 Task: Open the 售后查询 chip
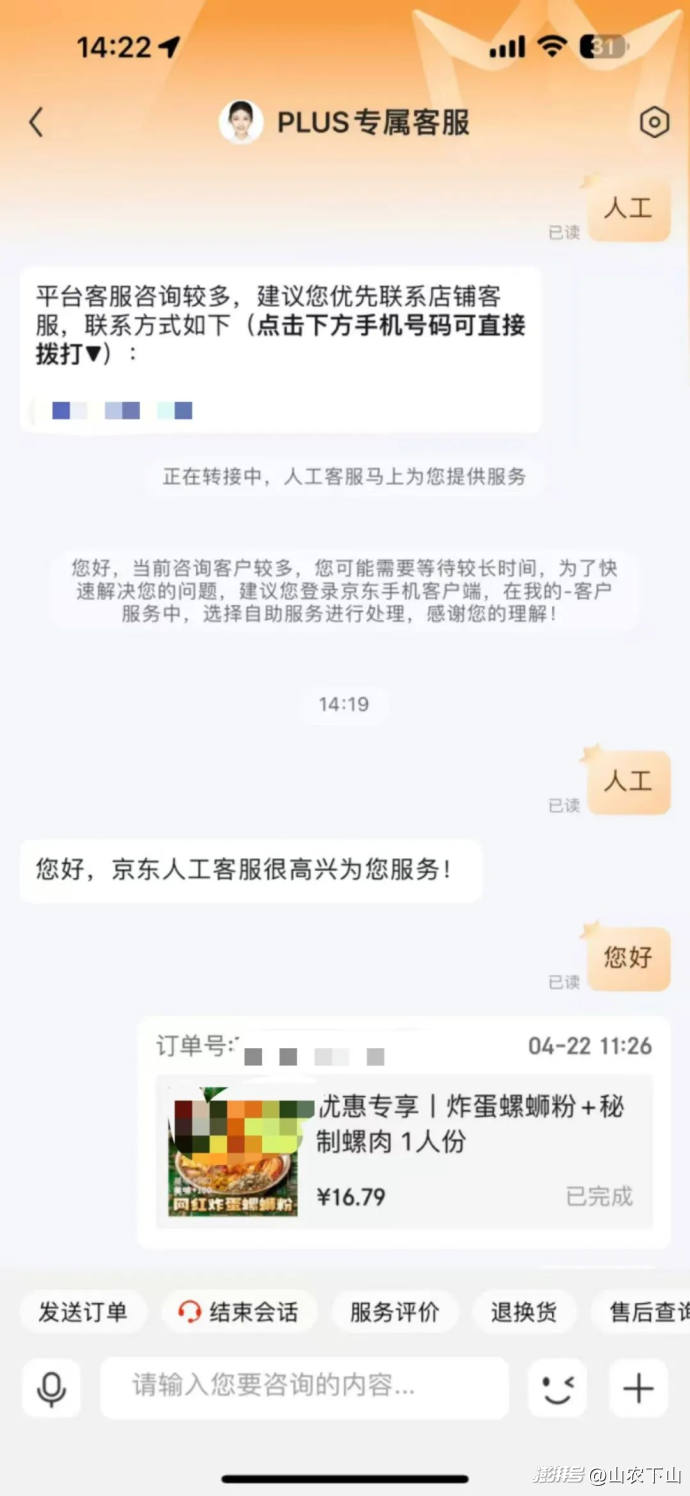pos(641,1312)
